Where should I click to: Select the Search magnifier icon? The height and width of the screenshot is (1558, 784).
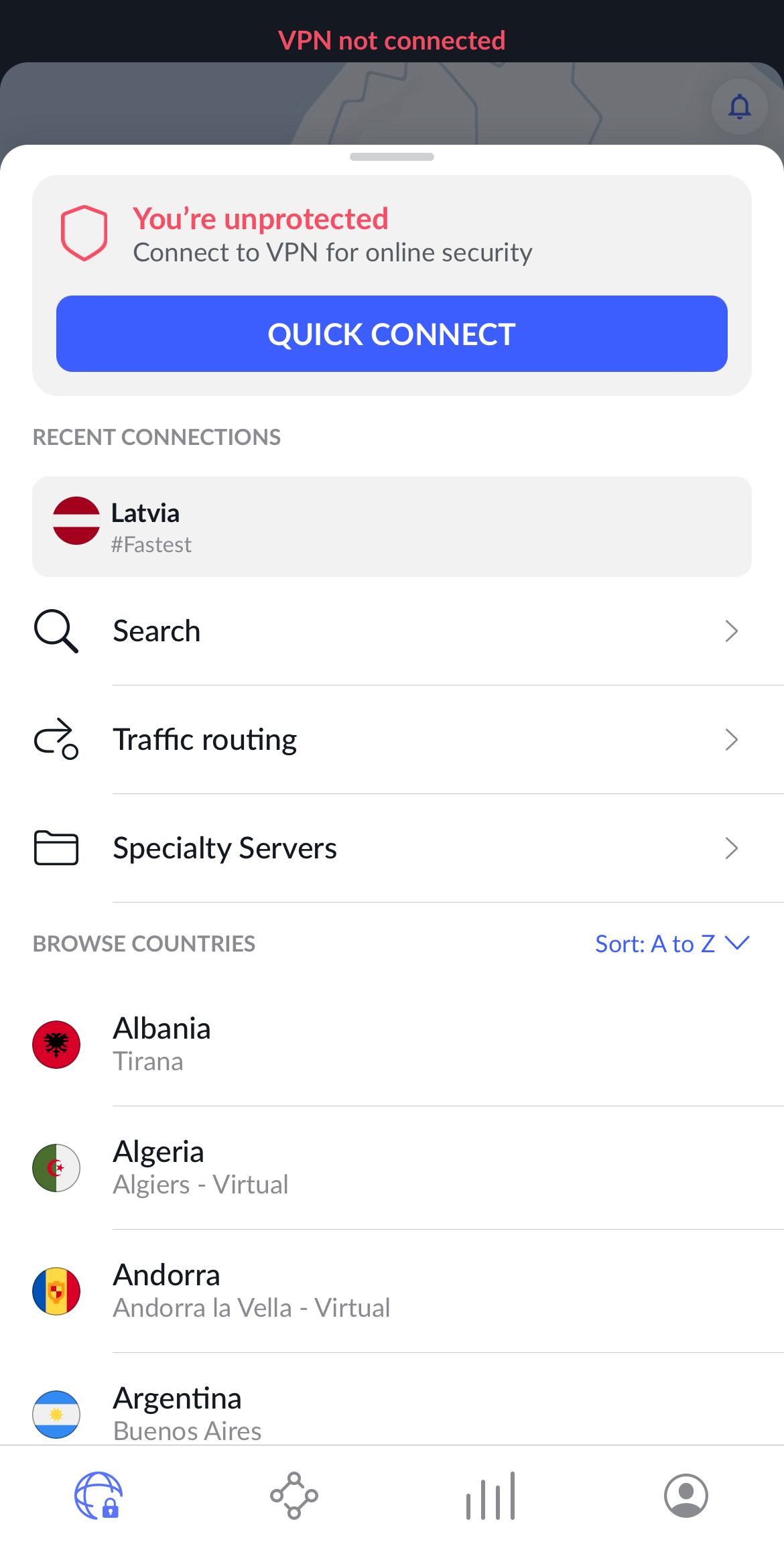56,630
